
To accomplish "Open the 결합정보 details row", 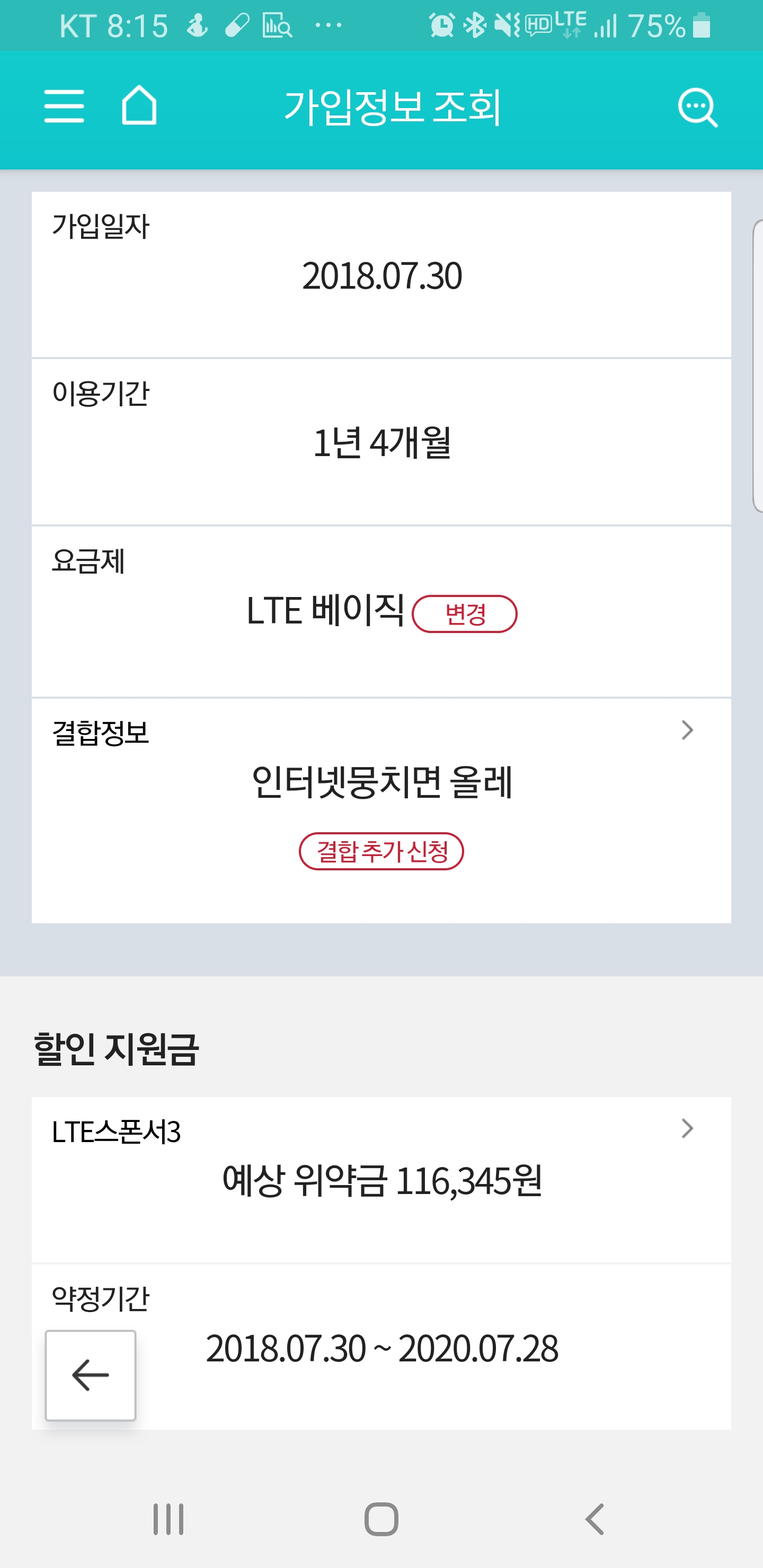I will tap(687, 730).
